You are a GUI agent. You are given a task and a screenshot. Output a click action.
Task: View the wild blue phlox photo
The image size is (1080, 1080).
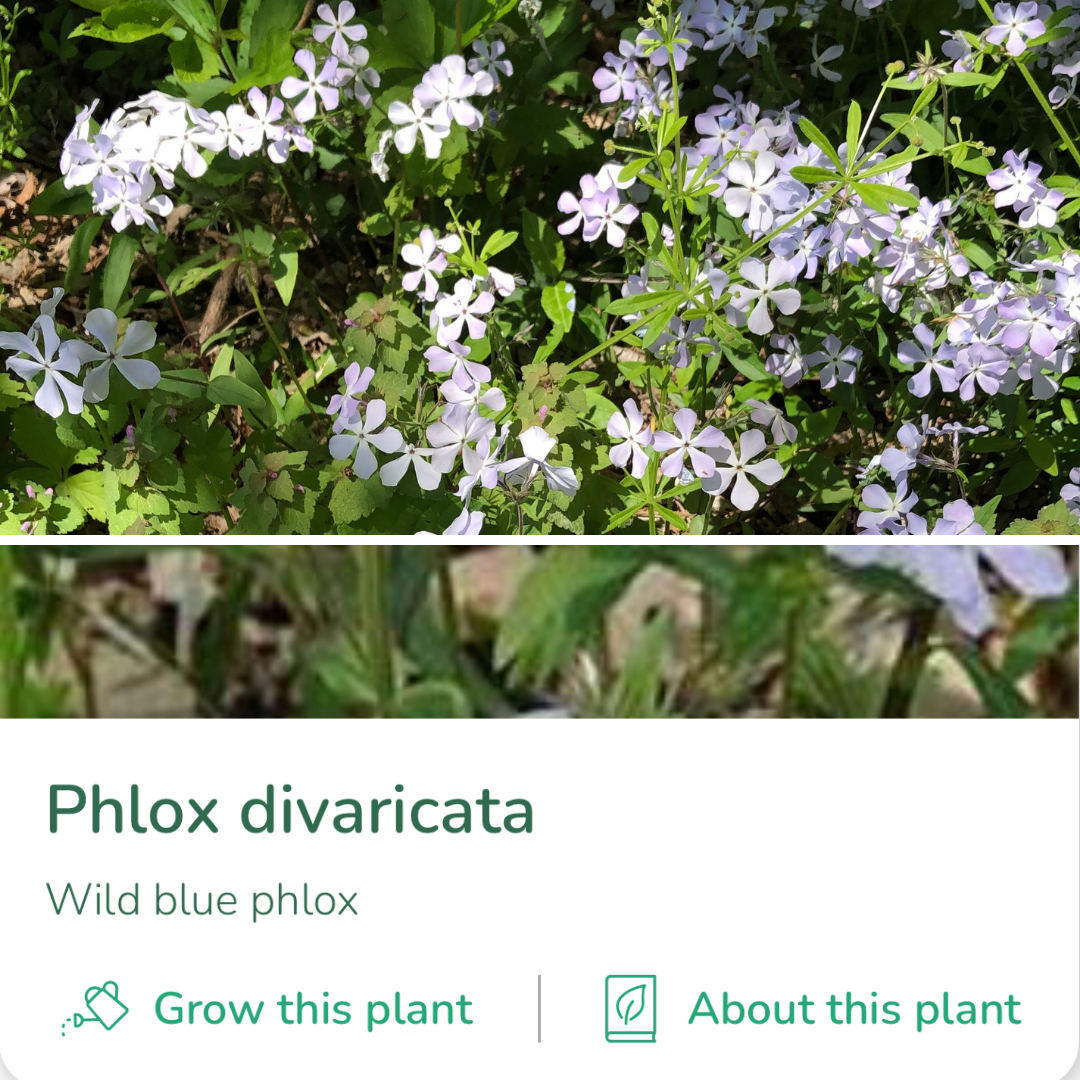540,266
